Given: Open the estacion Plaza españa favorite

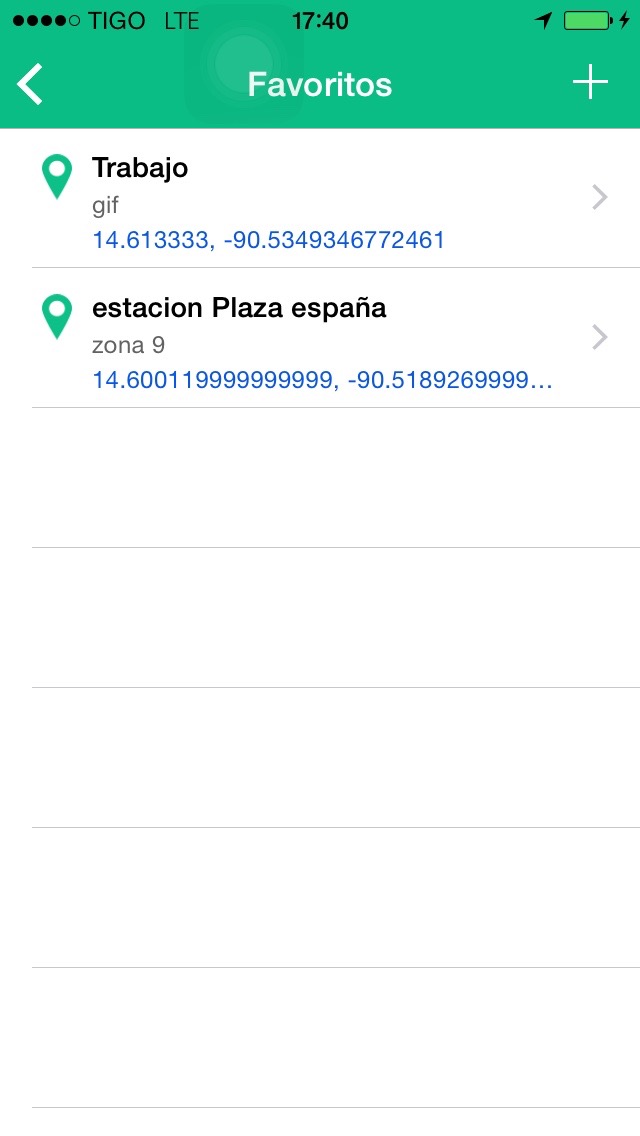Looking at the screenshot, I should 320,338.
